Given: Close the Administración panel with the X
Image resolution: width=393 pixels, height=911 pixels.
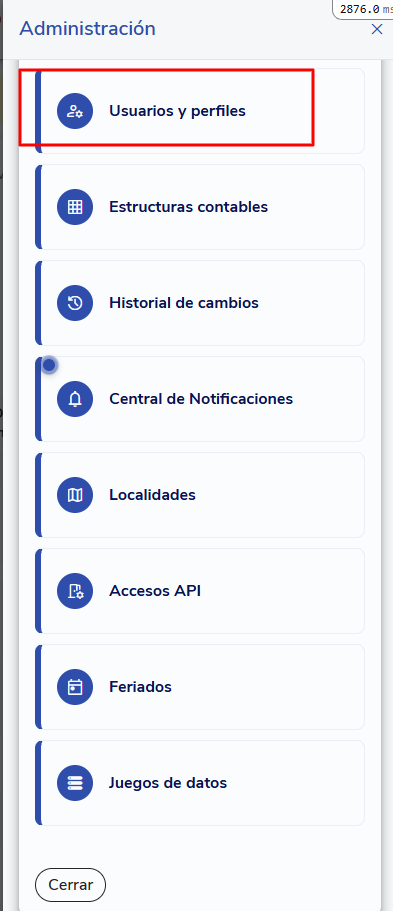Looking at the screenshot, I should pos(377,29).
